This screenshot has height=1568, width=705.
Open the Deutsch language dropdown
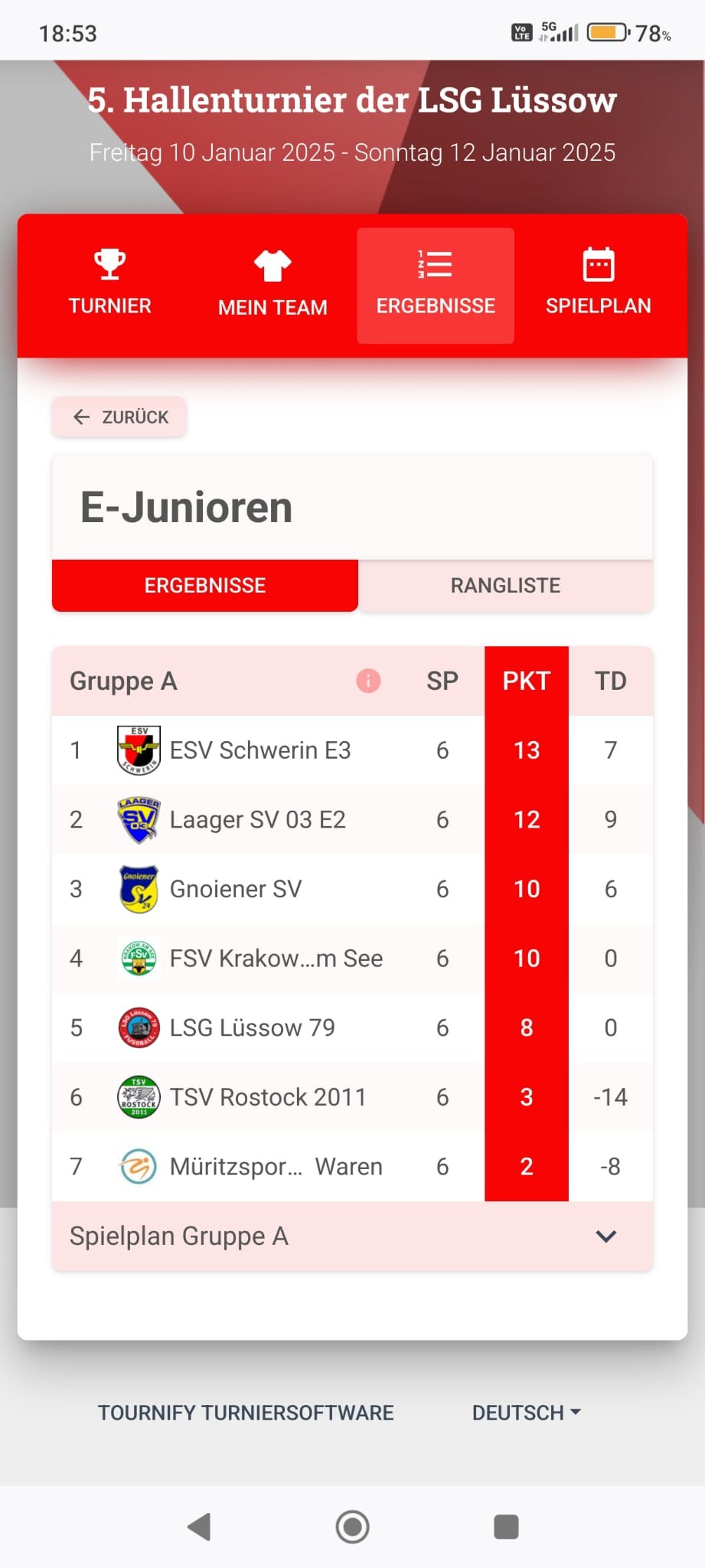(527, 1413)
